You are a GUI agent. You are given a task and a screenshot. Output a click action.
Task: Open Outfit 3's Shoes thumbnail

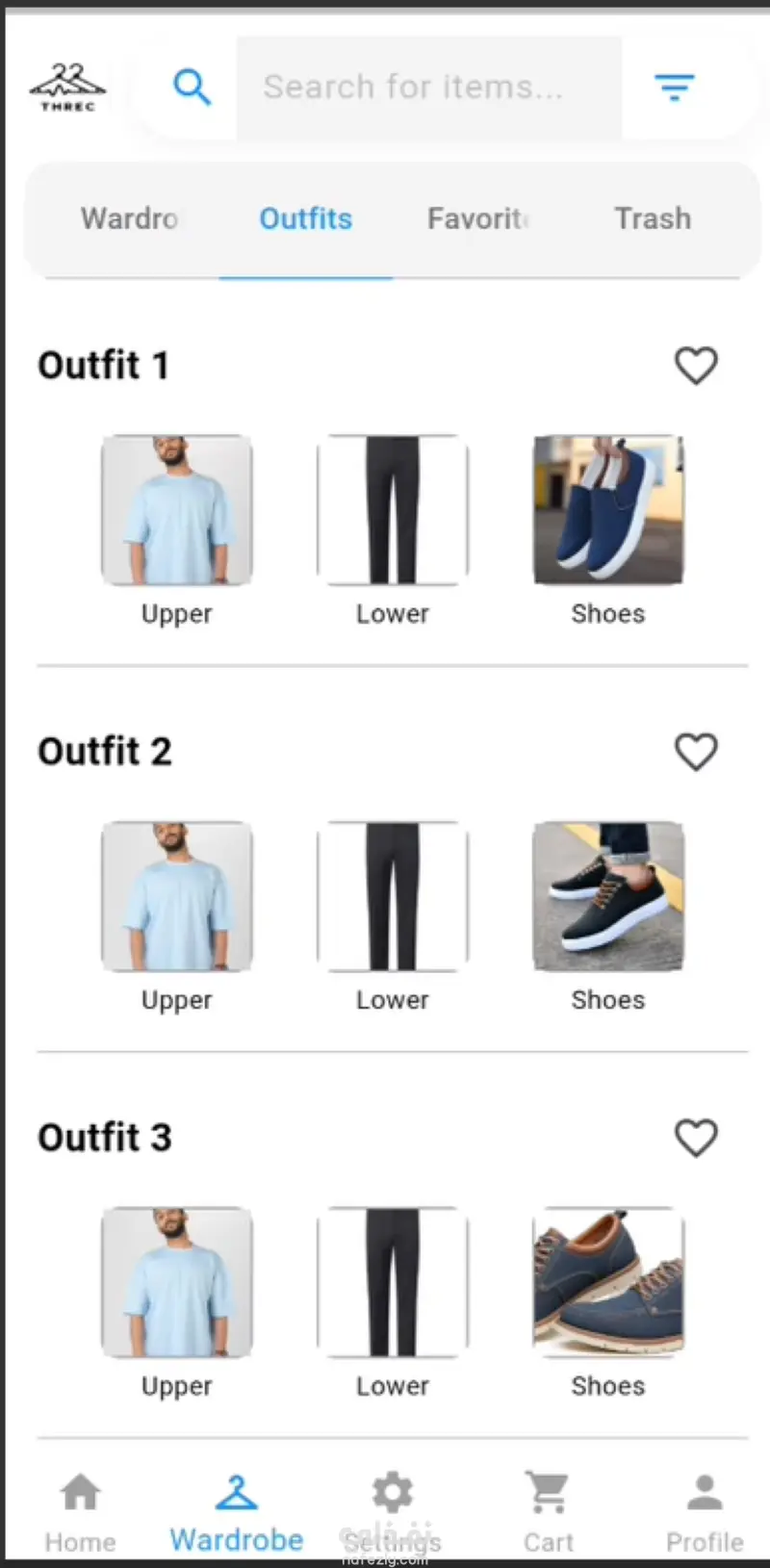pos(608,1282)
